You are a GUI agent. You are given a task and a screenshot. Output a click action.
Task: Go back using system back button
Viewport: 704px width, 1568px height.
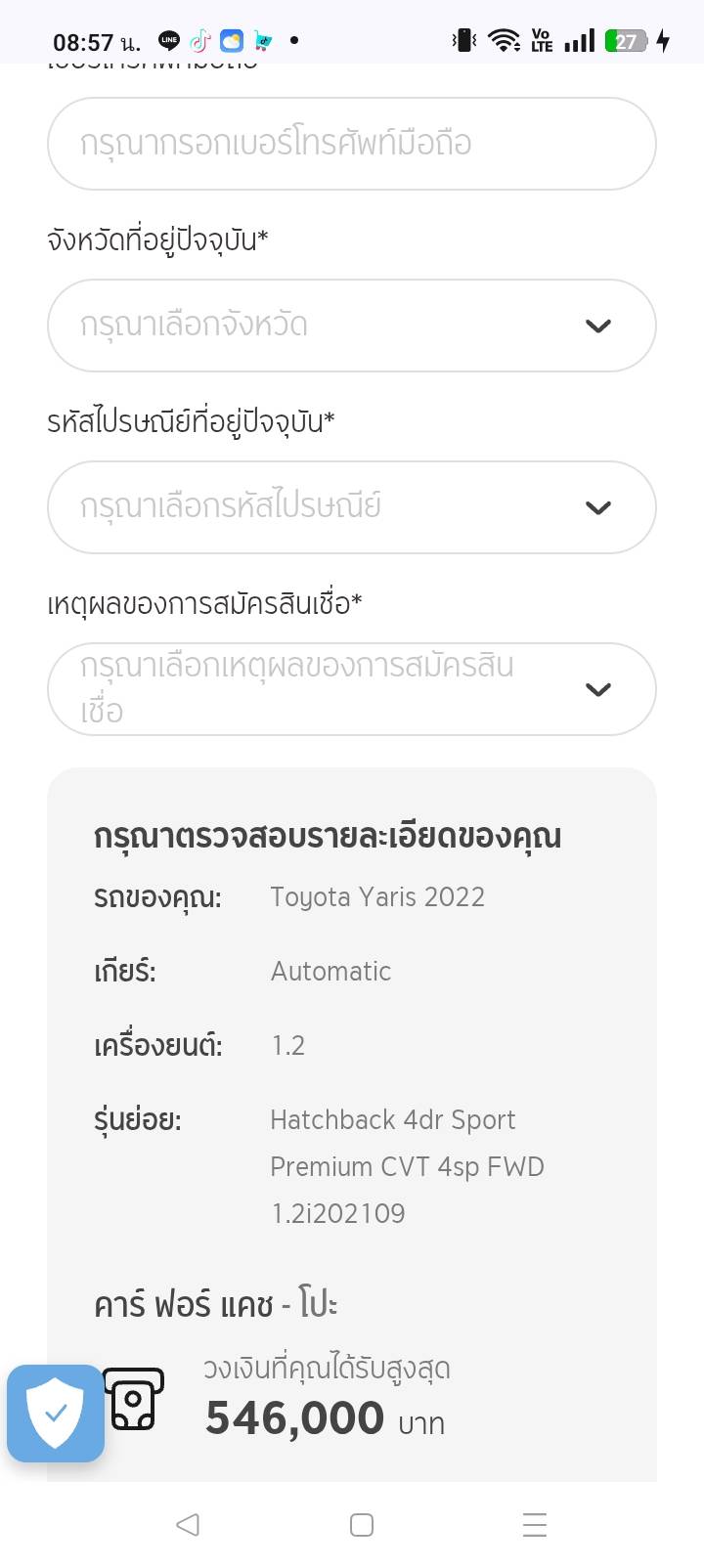pos(188,1524)
